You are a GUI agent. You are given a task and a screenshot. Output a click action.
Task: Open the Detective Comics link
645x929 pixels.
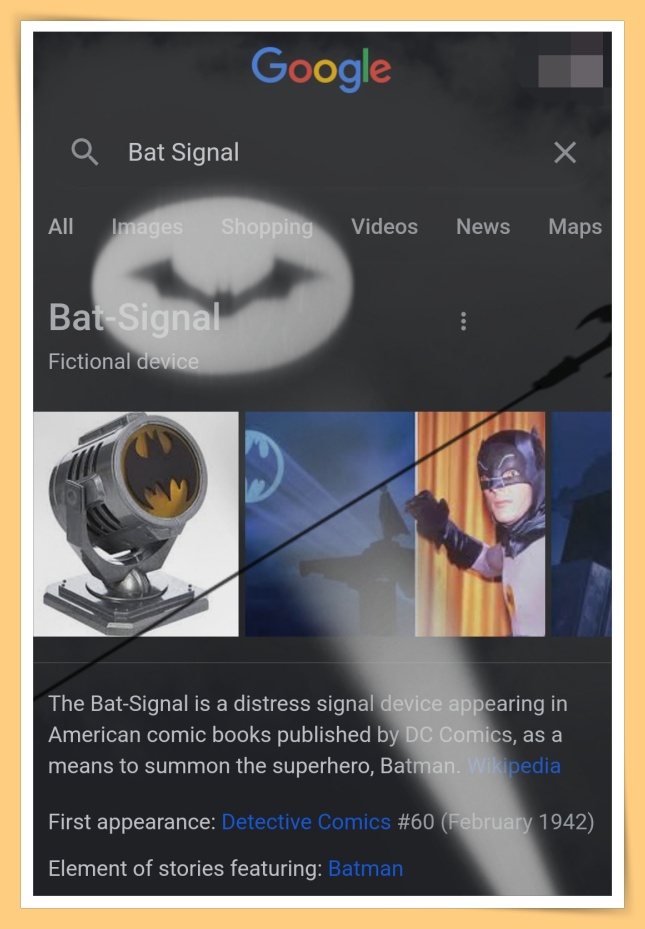(x=306, y=822)
